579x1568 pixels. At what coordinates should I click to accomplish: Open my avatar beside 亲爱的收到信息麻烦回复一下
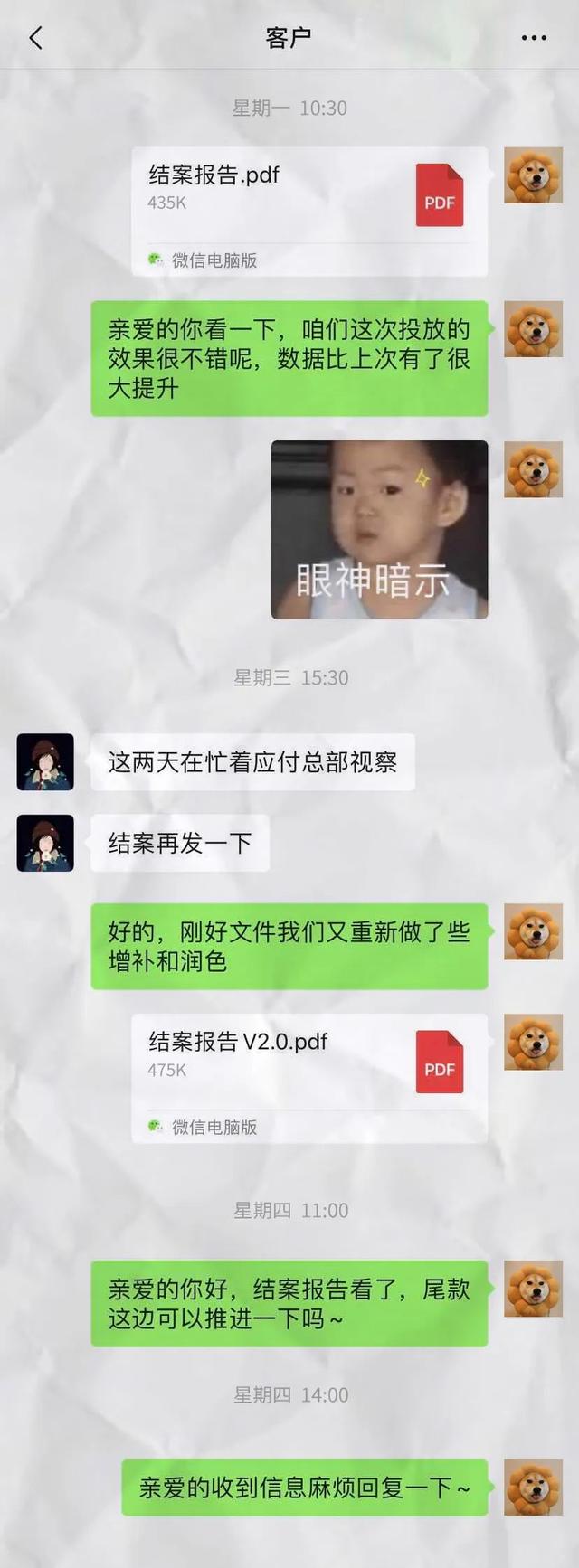pyautogui.click(x=533, y=1487)
